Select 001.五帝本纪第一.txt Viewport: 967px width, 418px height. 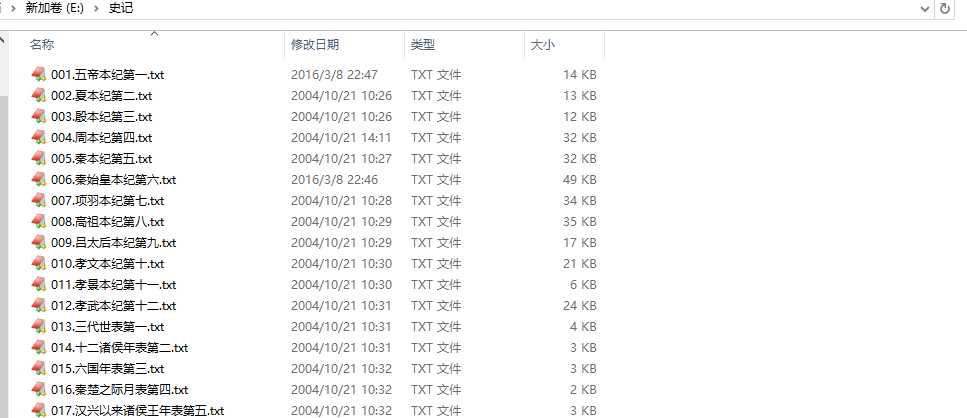108,75
